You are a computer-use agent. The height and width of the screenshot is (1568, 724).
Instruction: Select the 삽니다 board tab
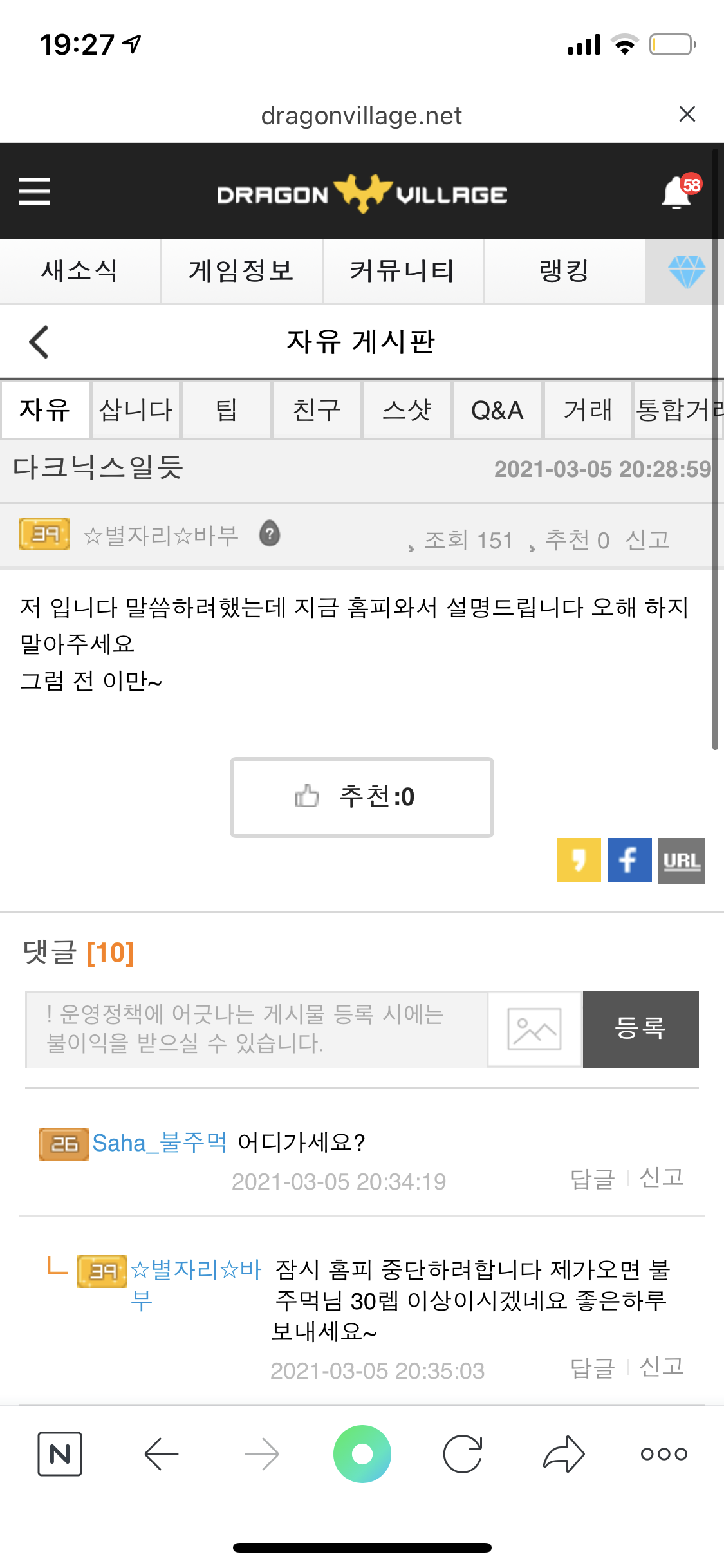[x=136, y=410]
